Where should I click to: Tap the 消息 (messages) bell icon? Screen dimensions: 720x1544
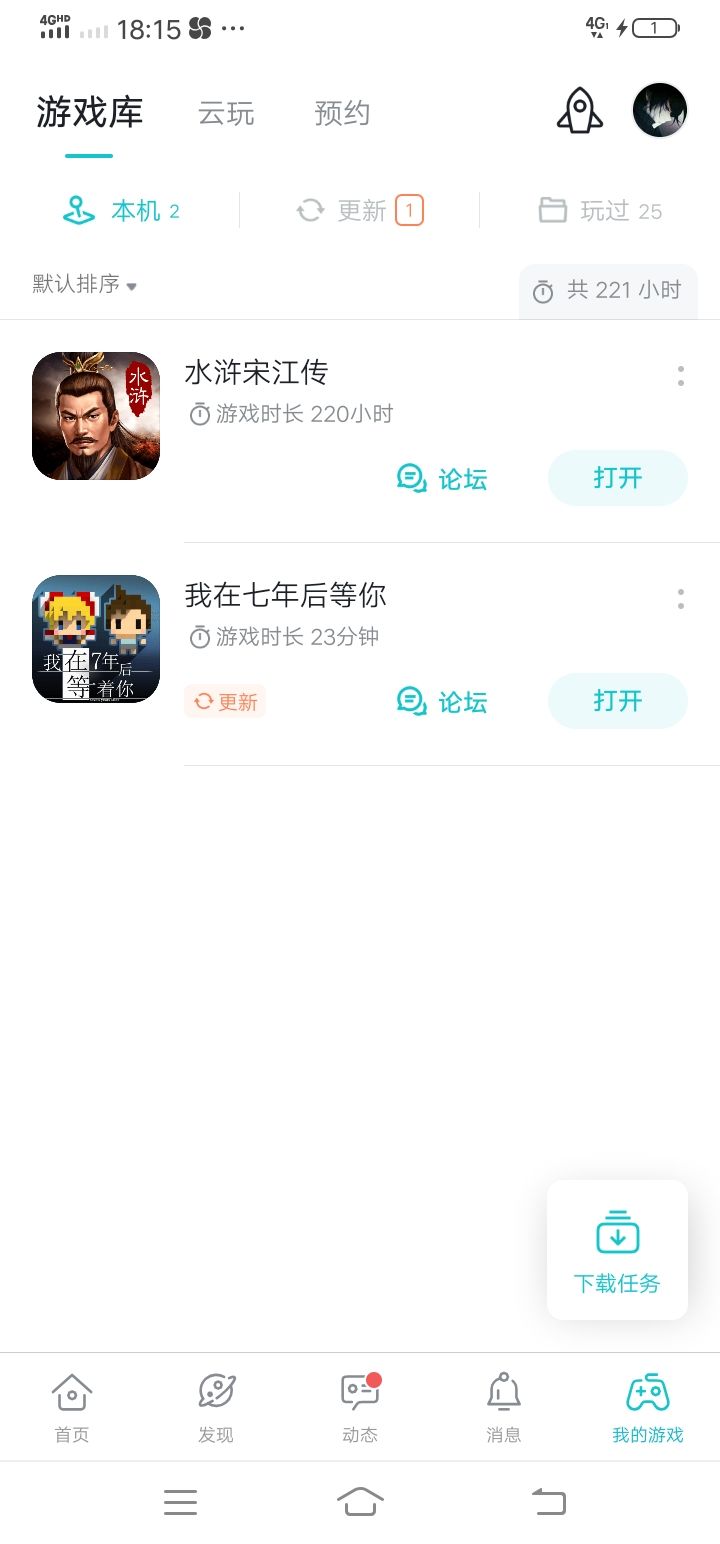click(x=503, y=1391)
